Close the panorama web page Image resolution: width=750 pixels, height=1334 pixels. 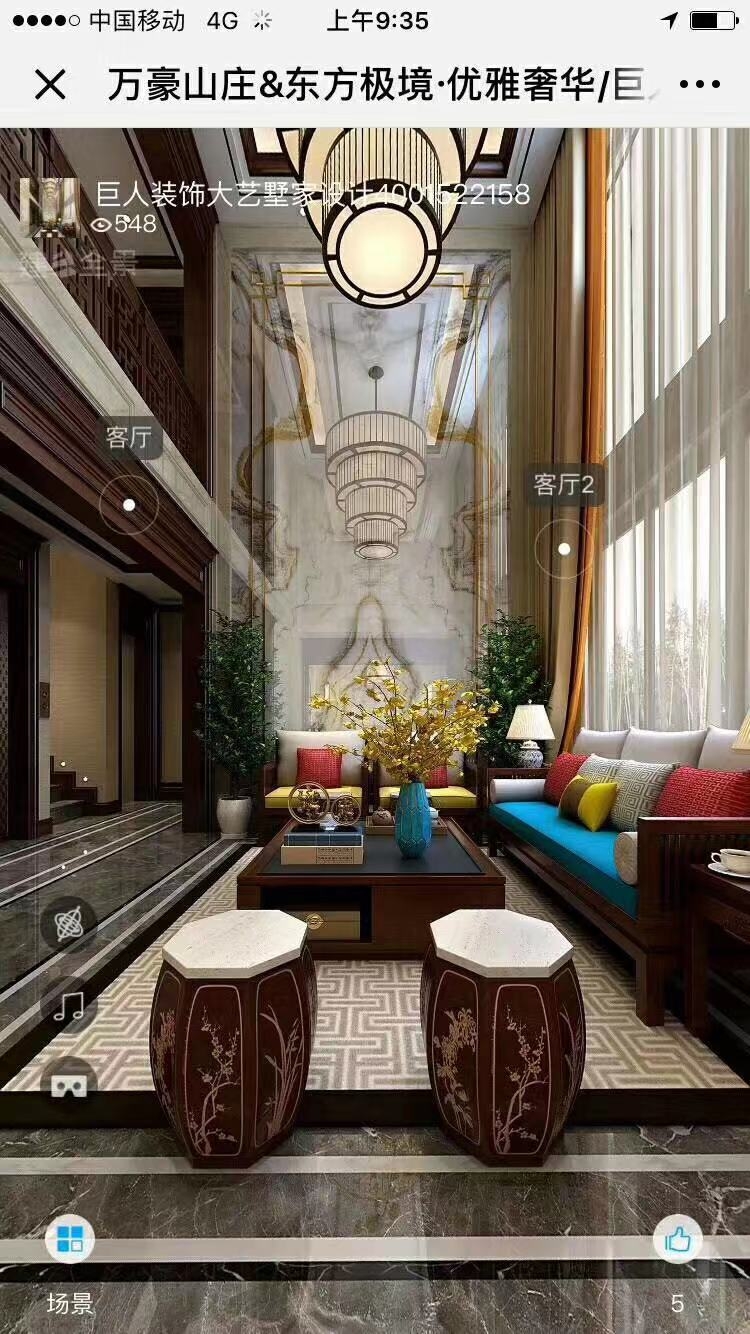[50, 85]
